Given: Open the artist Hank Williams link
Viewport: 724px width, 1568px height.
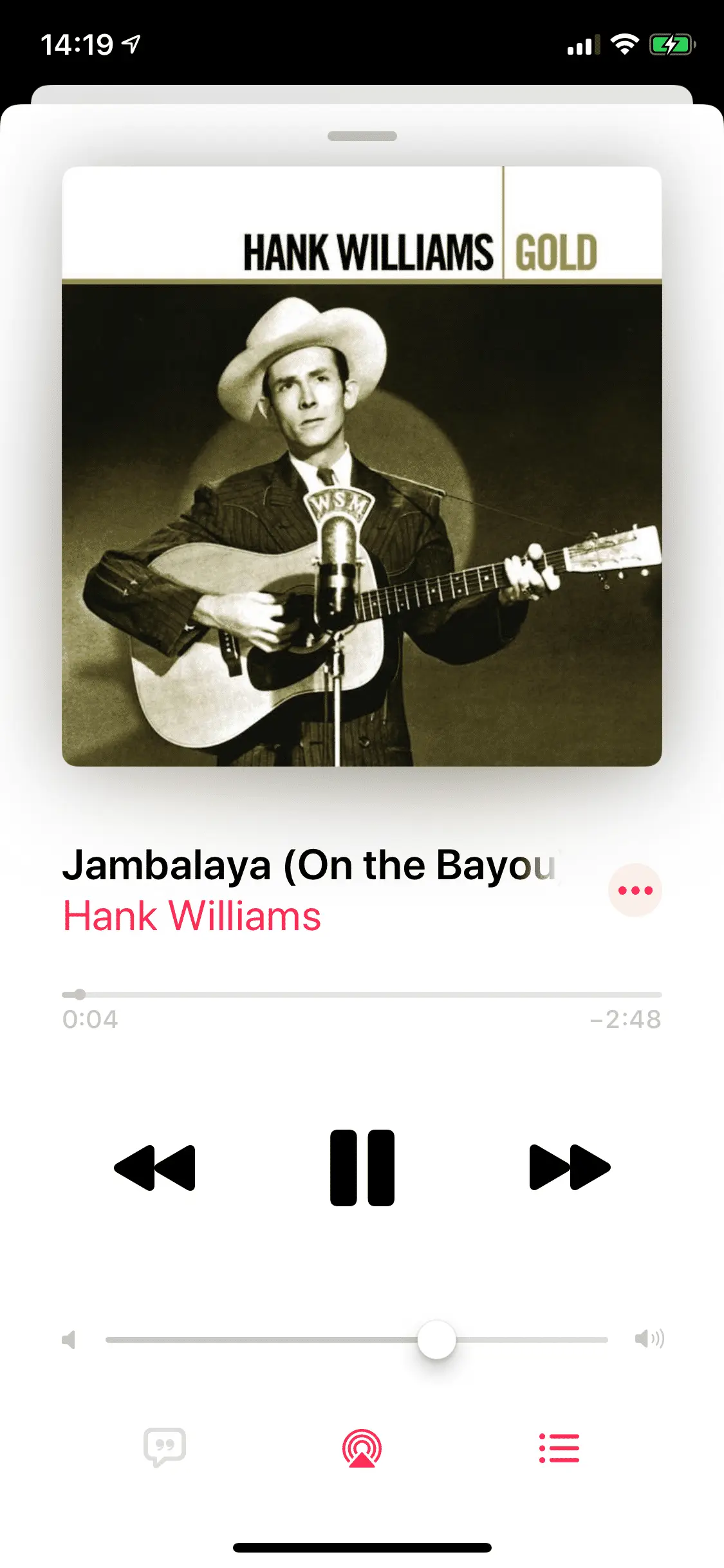Looking at the screenshot, I should point(192,916).
